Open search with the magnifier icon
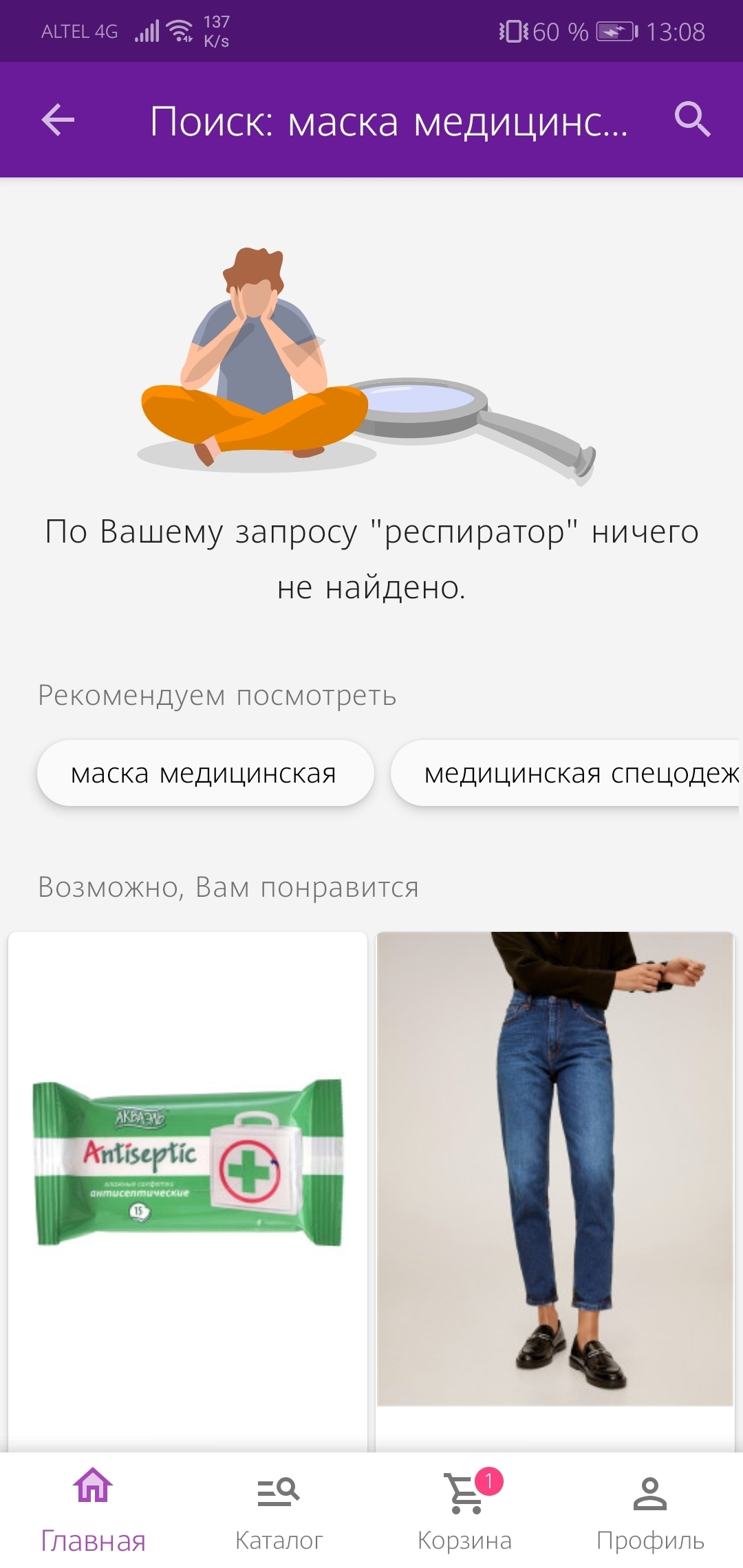Image resolution: width=743 pixels, height=1568 pixels. pyautogui.click(x=691, y=120)
